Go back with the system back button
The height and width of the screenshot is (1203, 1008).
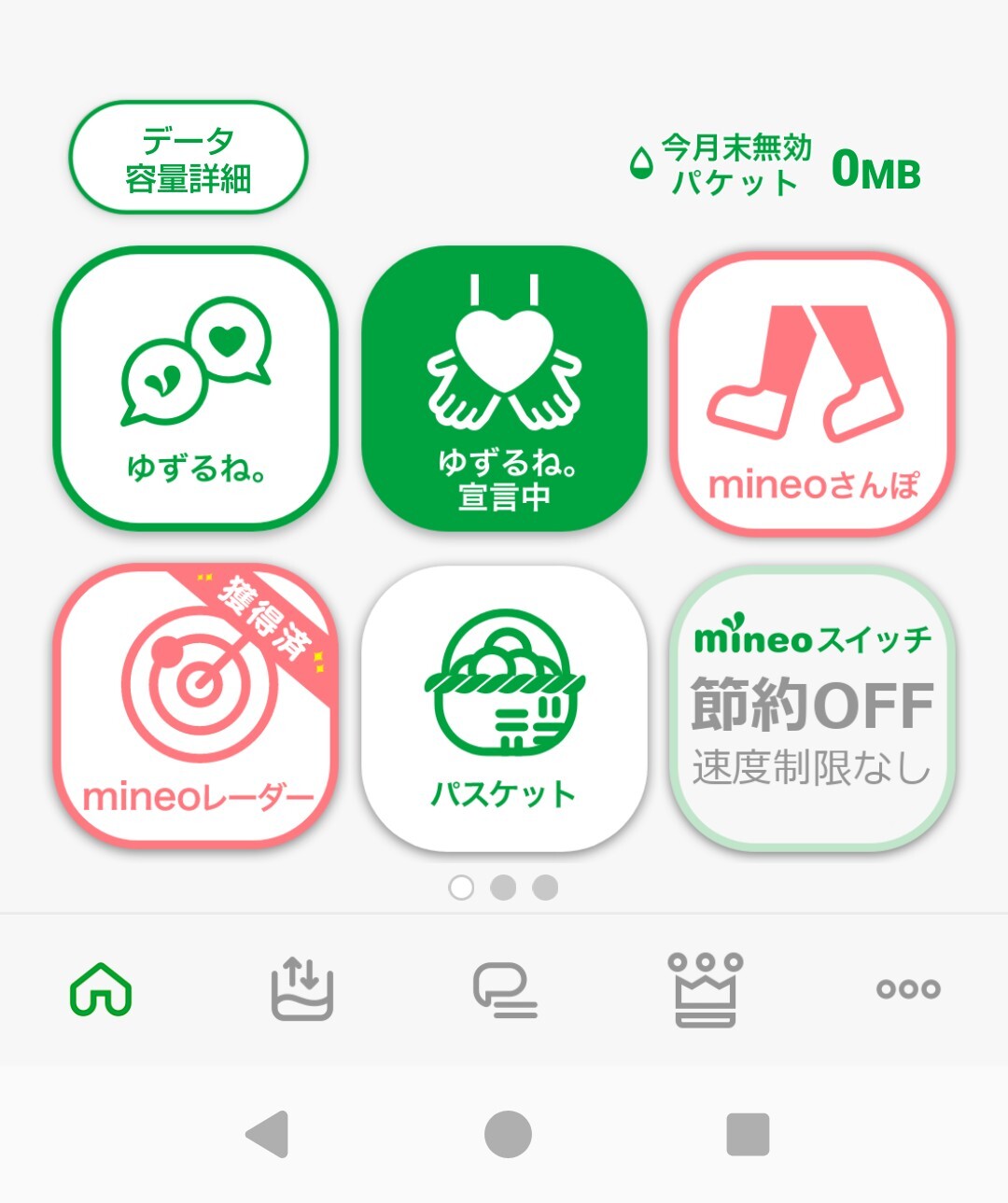[x=268, y=1135]
